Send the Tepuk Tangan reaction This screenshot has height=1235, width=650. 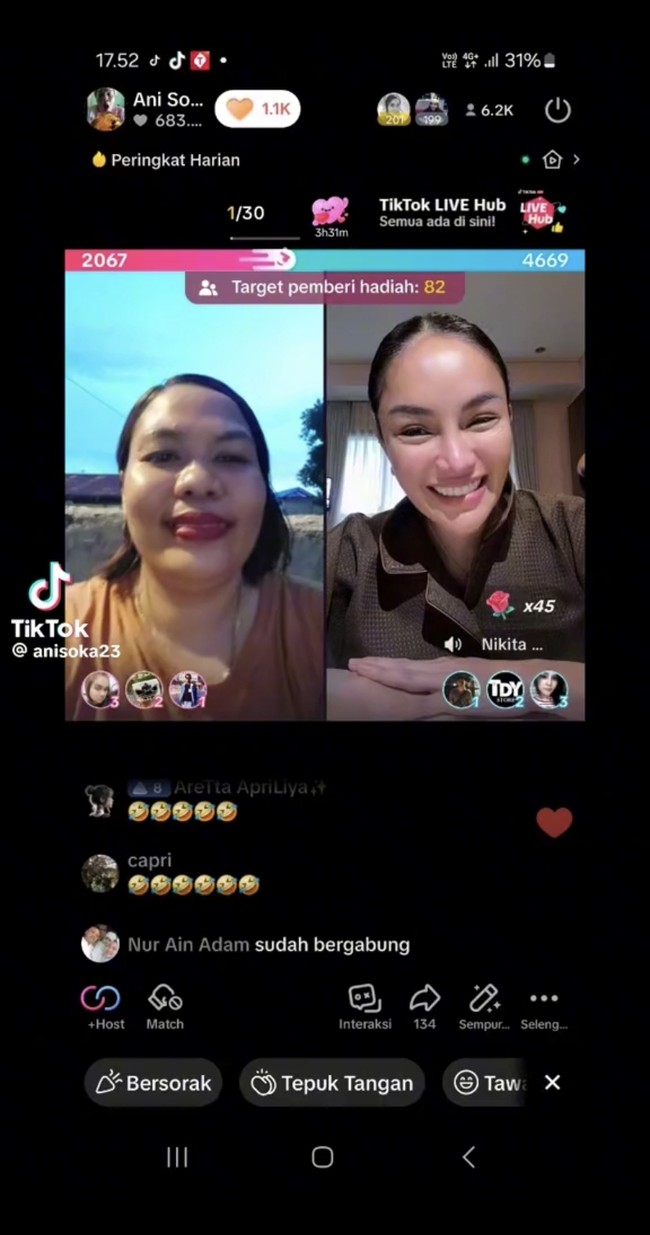pos(332,1083)
